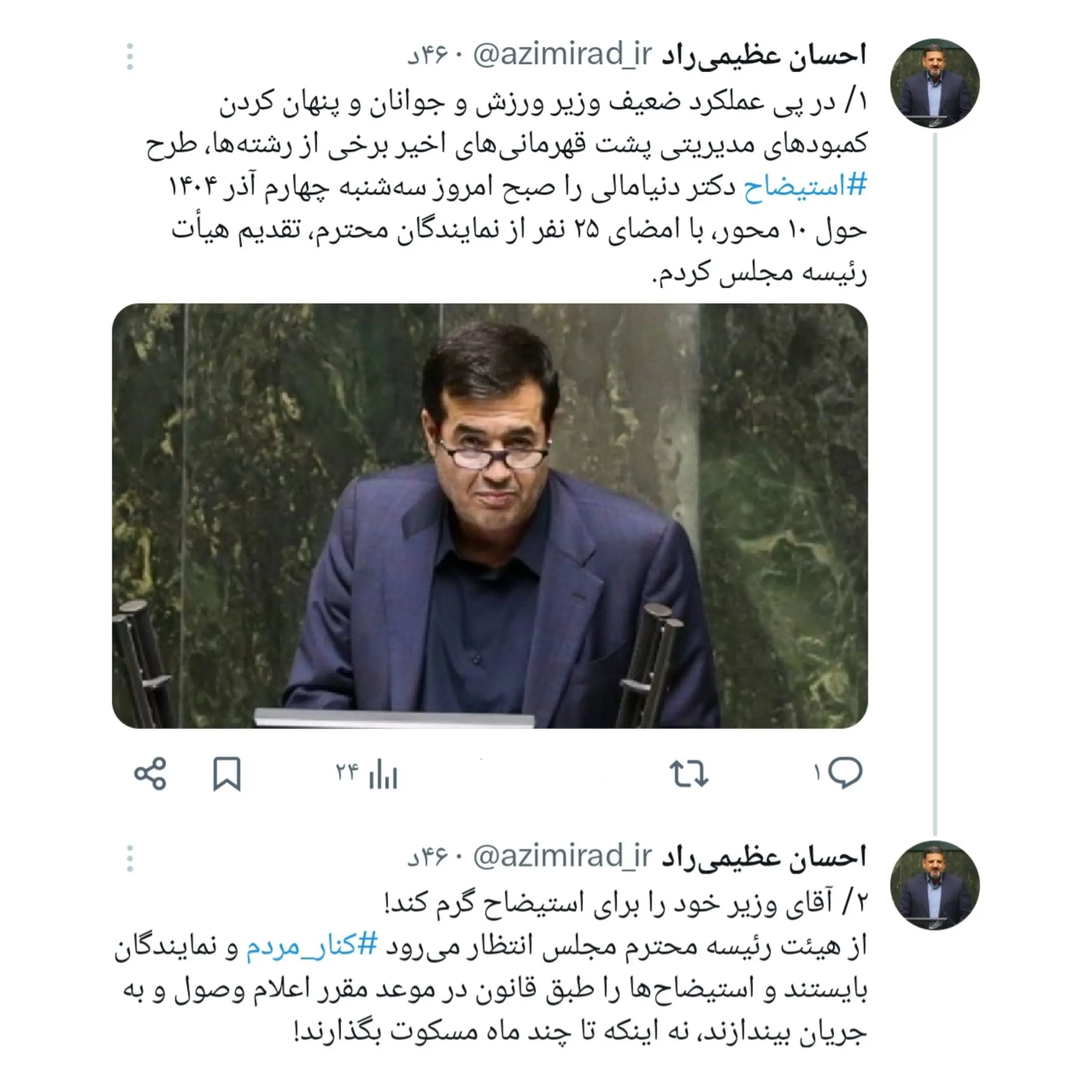This screenshot has height=1092, width=1092.
Task: Reply to the first tweet
Action: coord(845,772)
